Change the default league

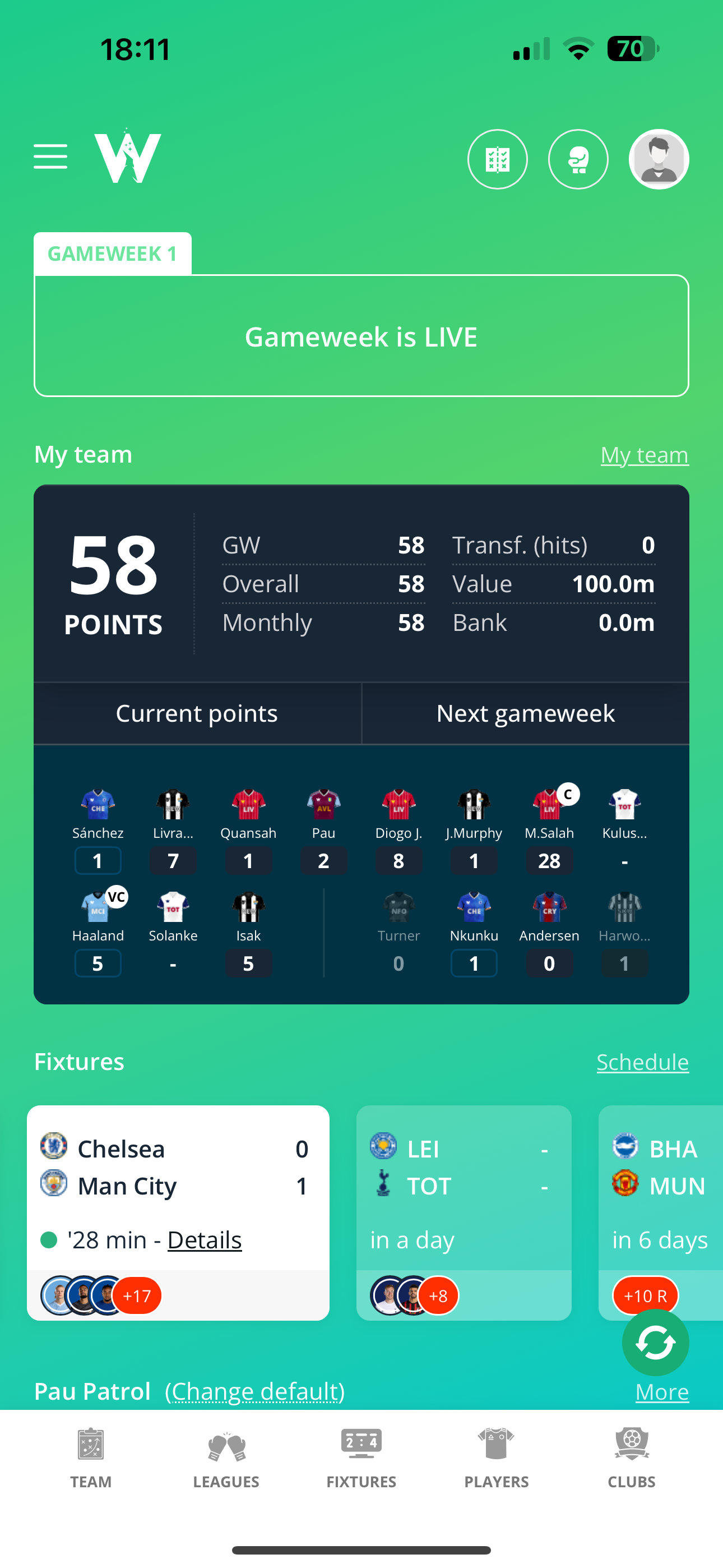254,1391
